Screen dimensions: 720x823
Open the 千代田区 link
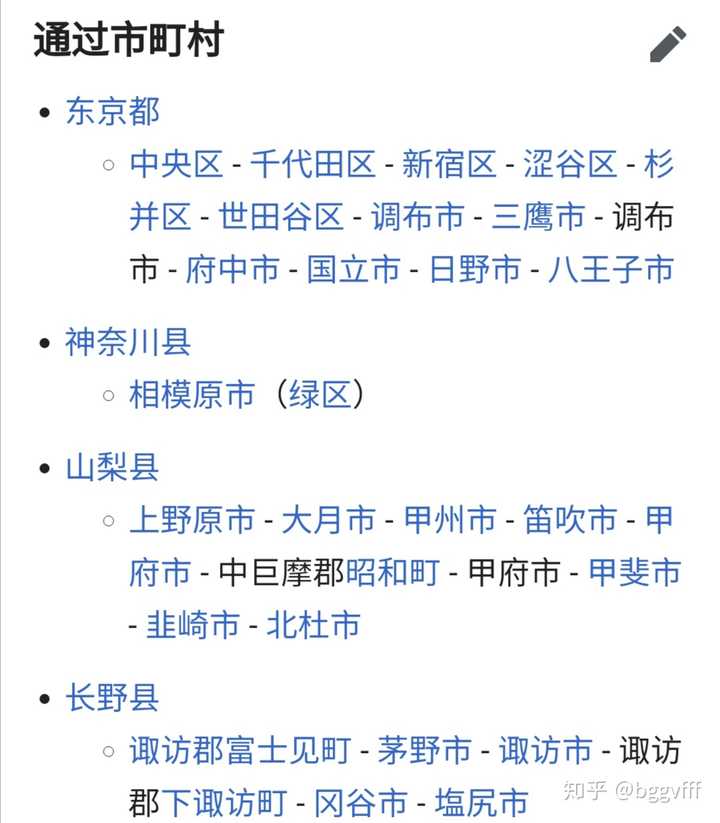pyautogui.click(x=312, y=164)
